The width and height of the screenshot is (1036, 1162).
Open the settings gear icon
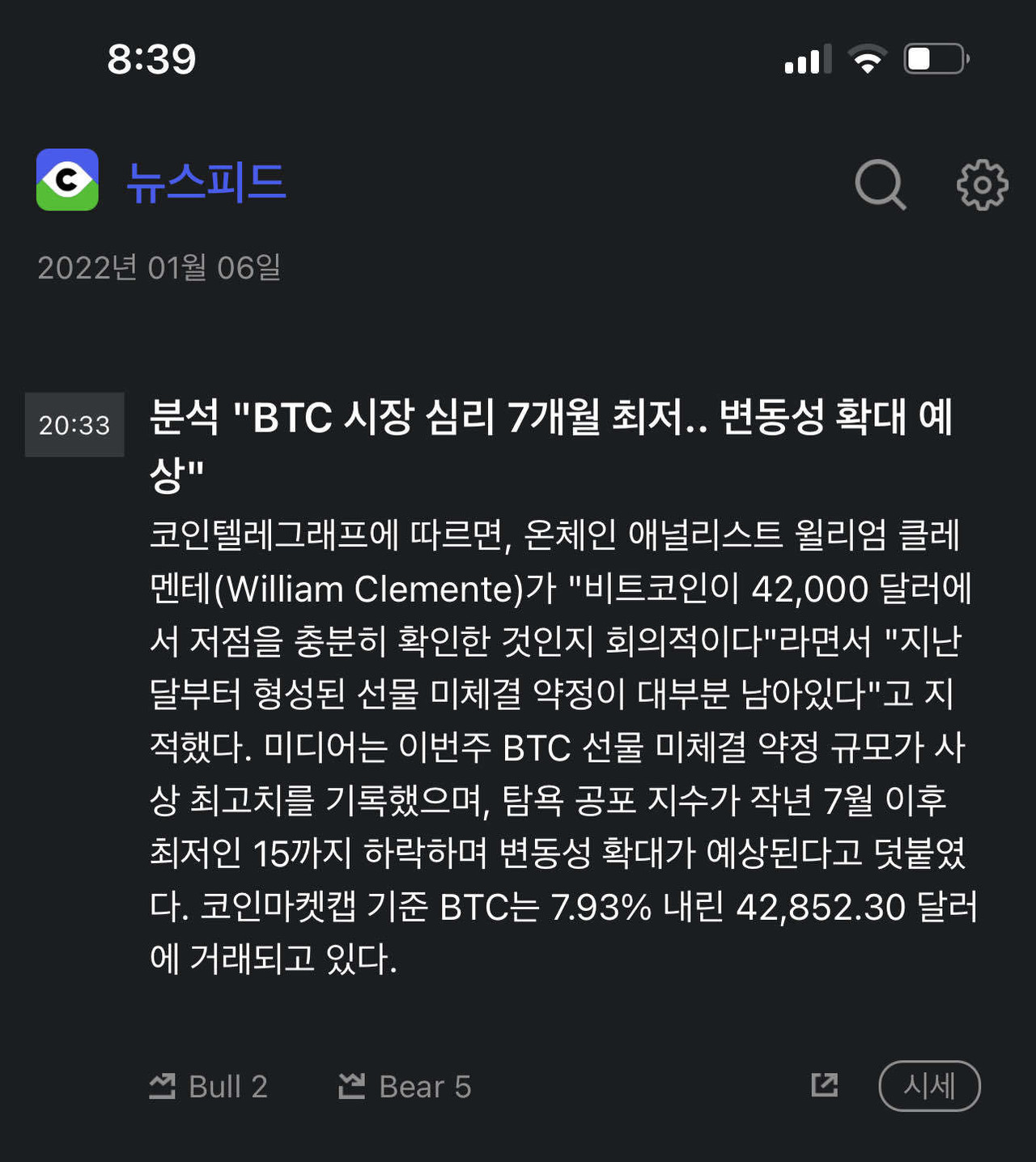click(x=982, y=185)
